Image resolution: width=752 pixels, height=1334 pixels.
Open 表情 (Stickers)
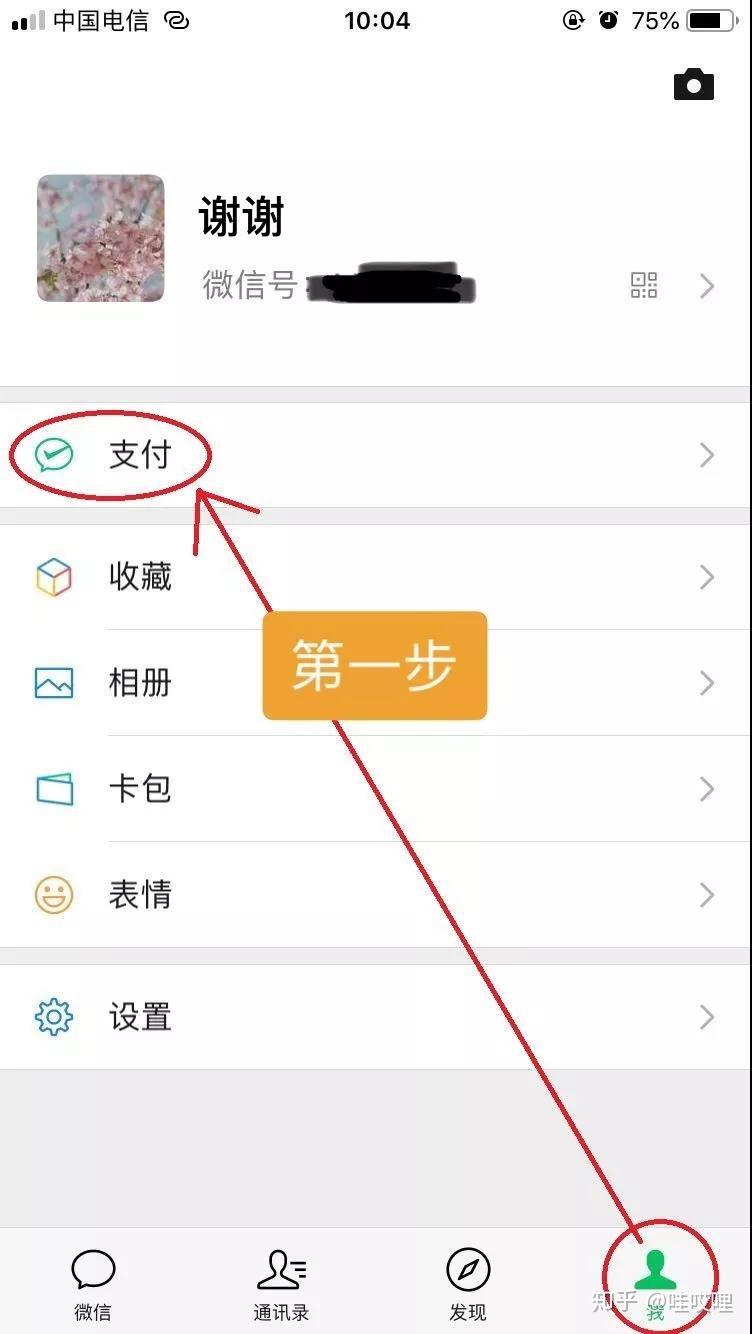tap(140, 894)
